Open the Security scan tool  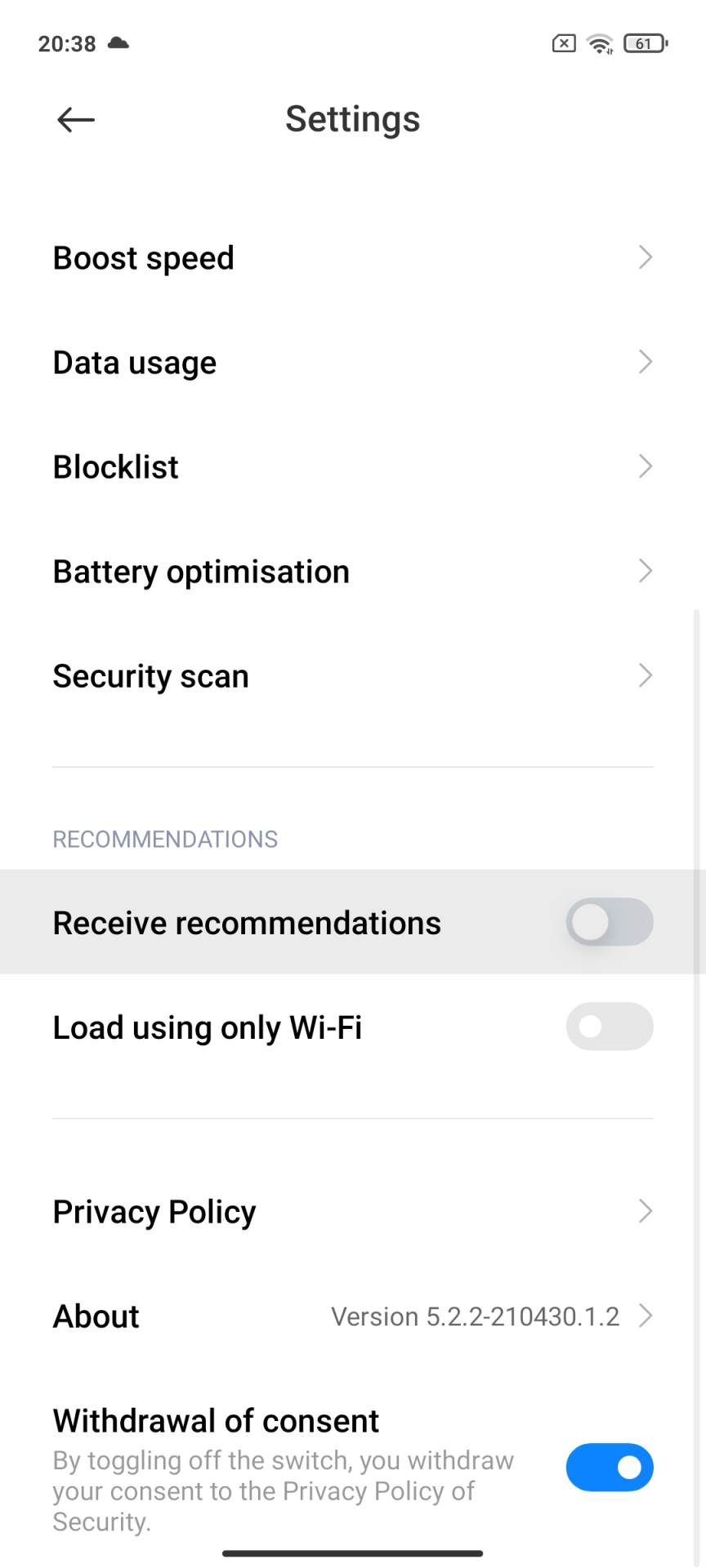pyautogui.click(x=150, y=675)
